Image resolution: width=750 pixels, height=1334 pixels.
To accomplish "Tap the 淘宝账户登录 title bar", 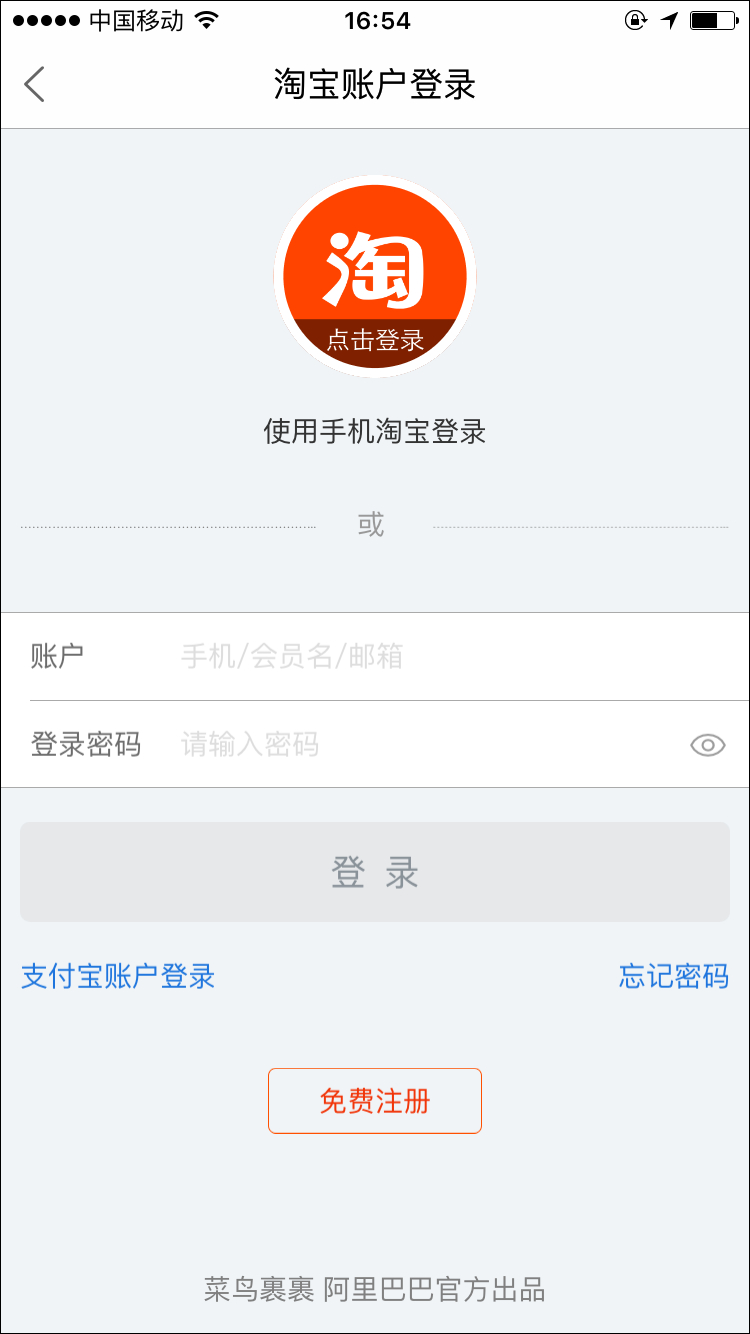I will [x=375, y=86].
